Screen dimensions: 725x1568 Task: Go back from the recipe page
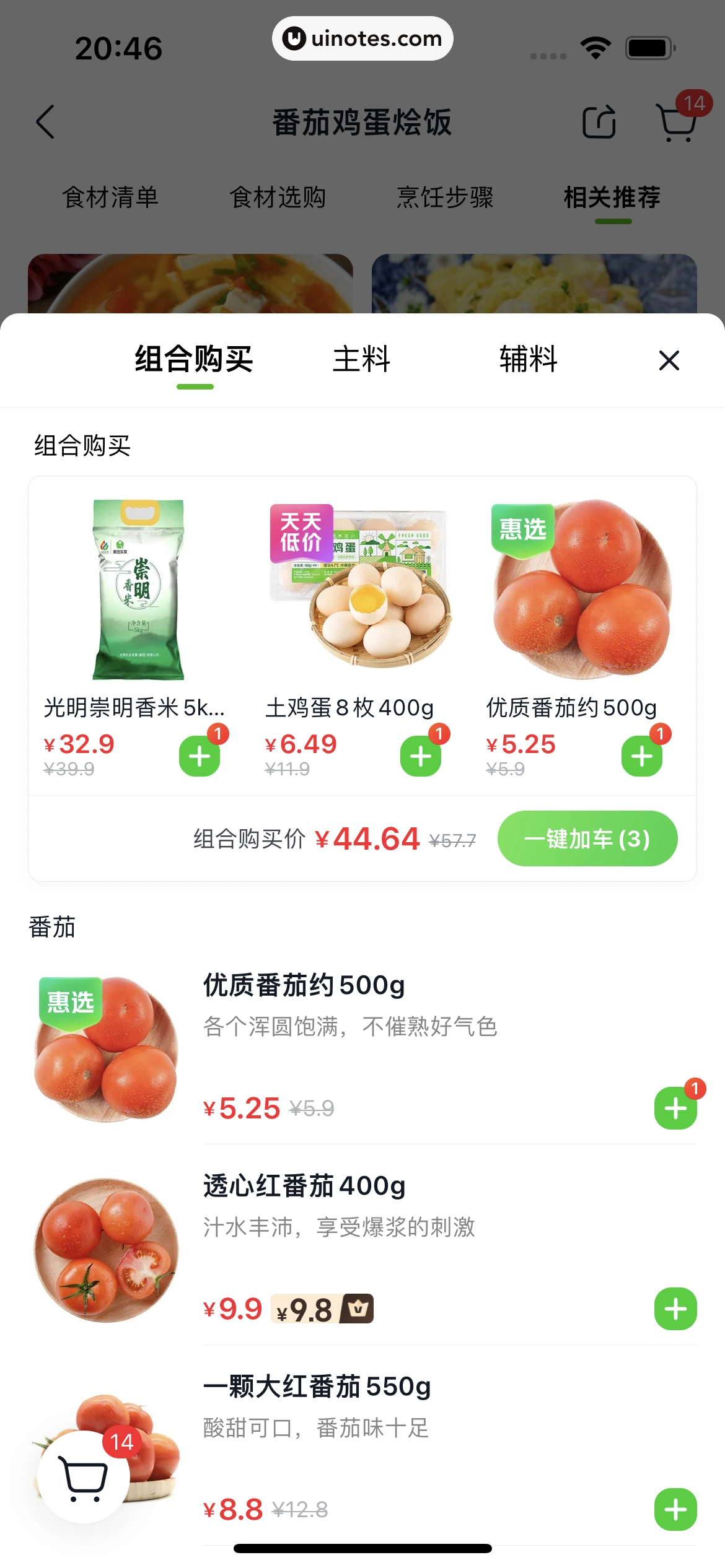[45, 121]
